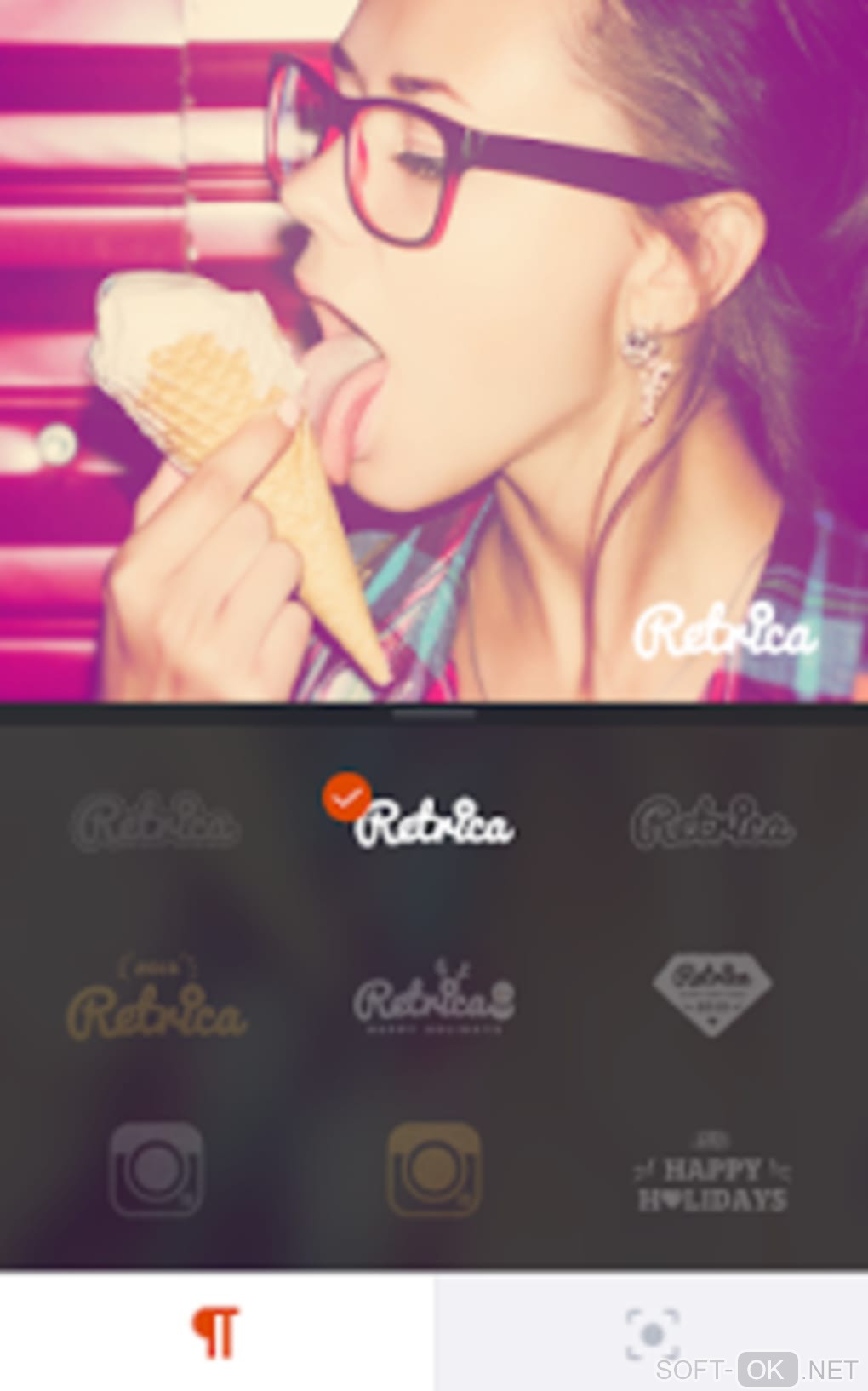Pick the gold camera icon watermark

point(434,1168)
